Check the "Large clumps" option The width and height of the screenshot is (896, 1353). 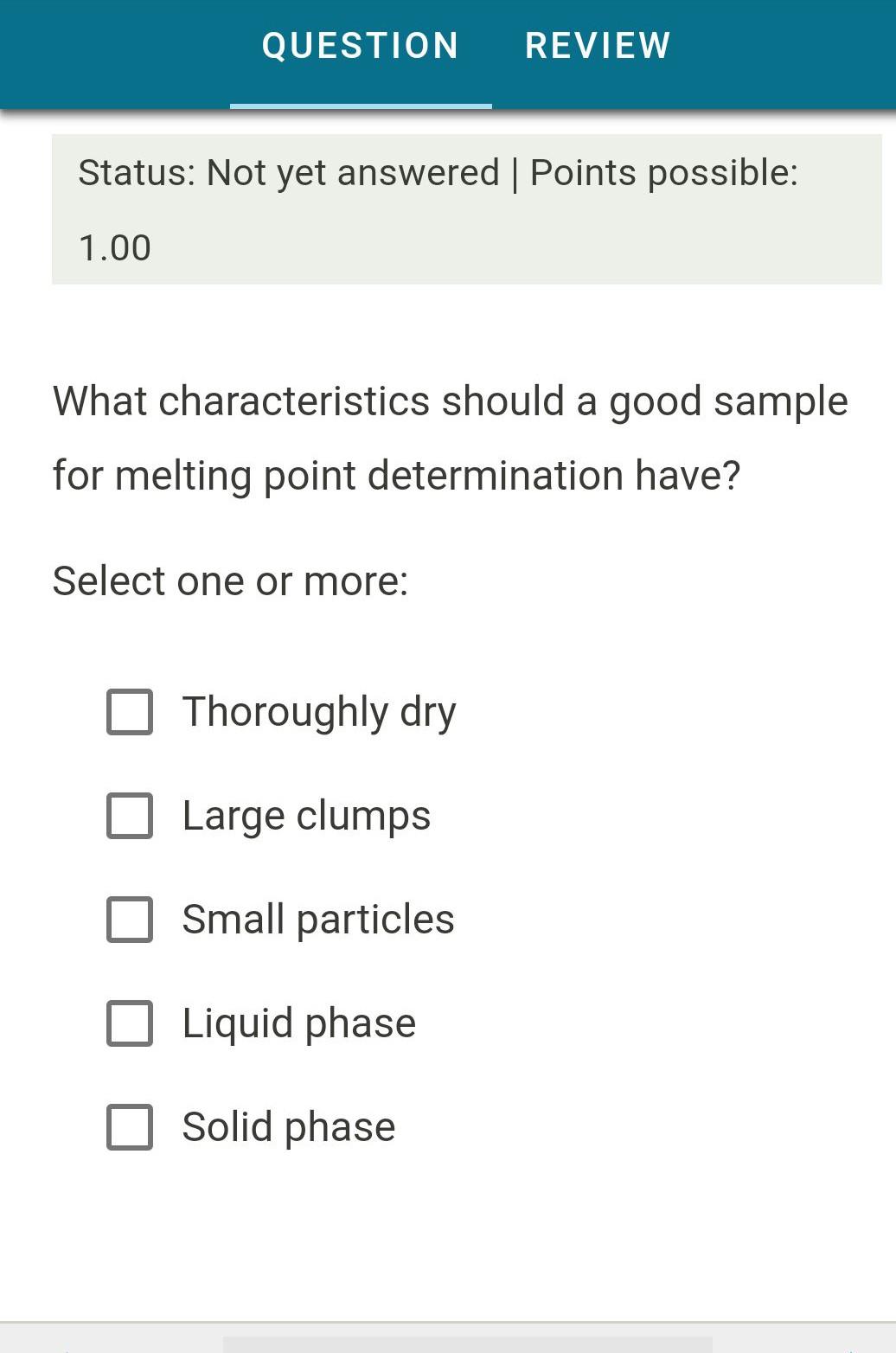click(x=129, y=815)
